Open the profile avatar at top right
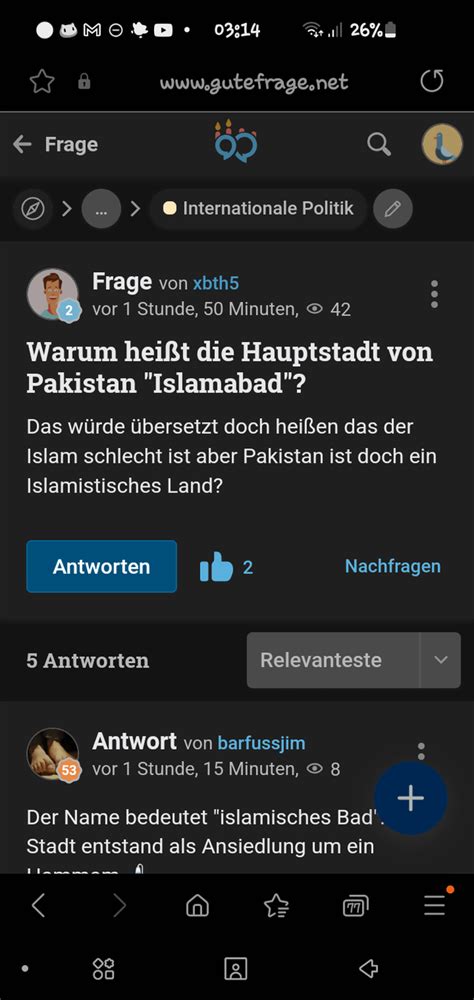Viewport: 474px width, 1000px height. (441, 144)
